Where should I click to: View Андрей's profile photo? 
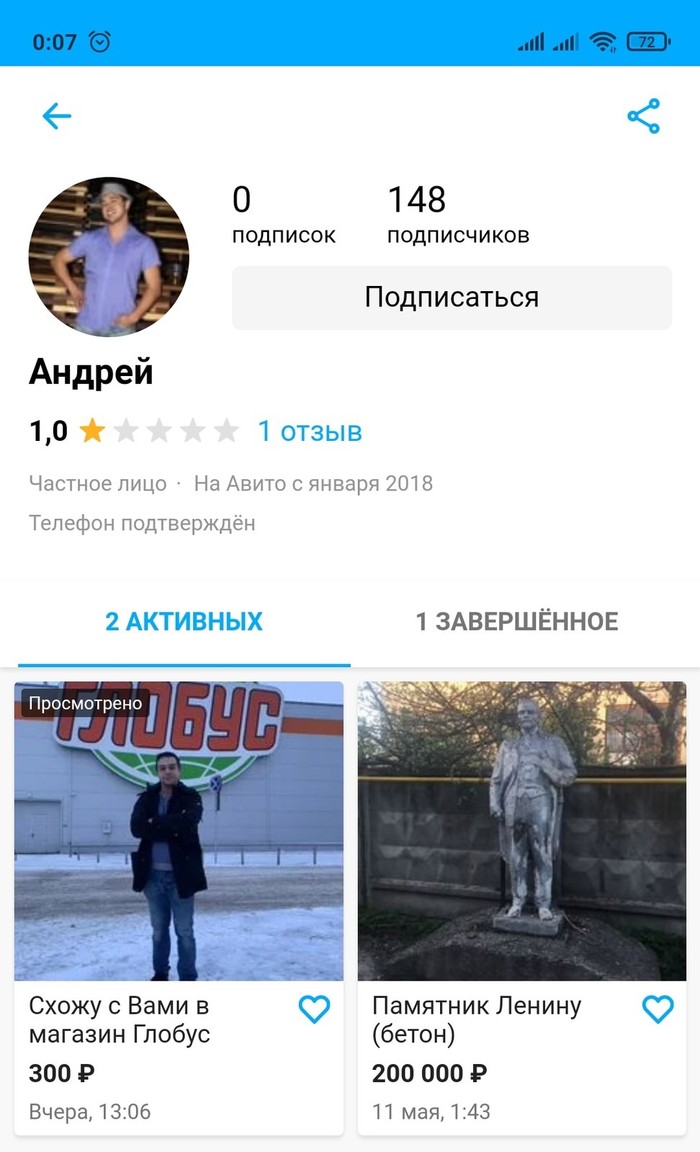pyautogui.click(x=109, y=257)
